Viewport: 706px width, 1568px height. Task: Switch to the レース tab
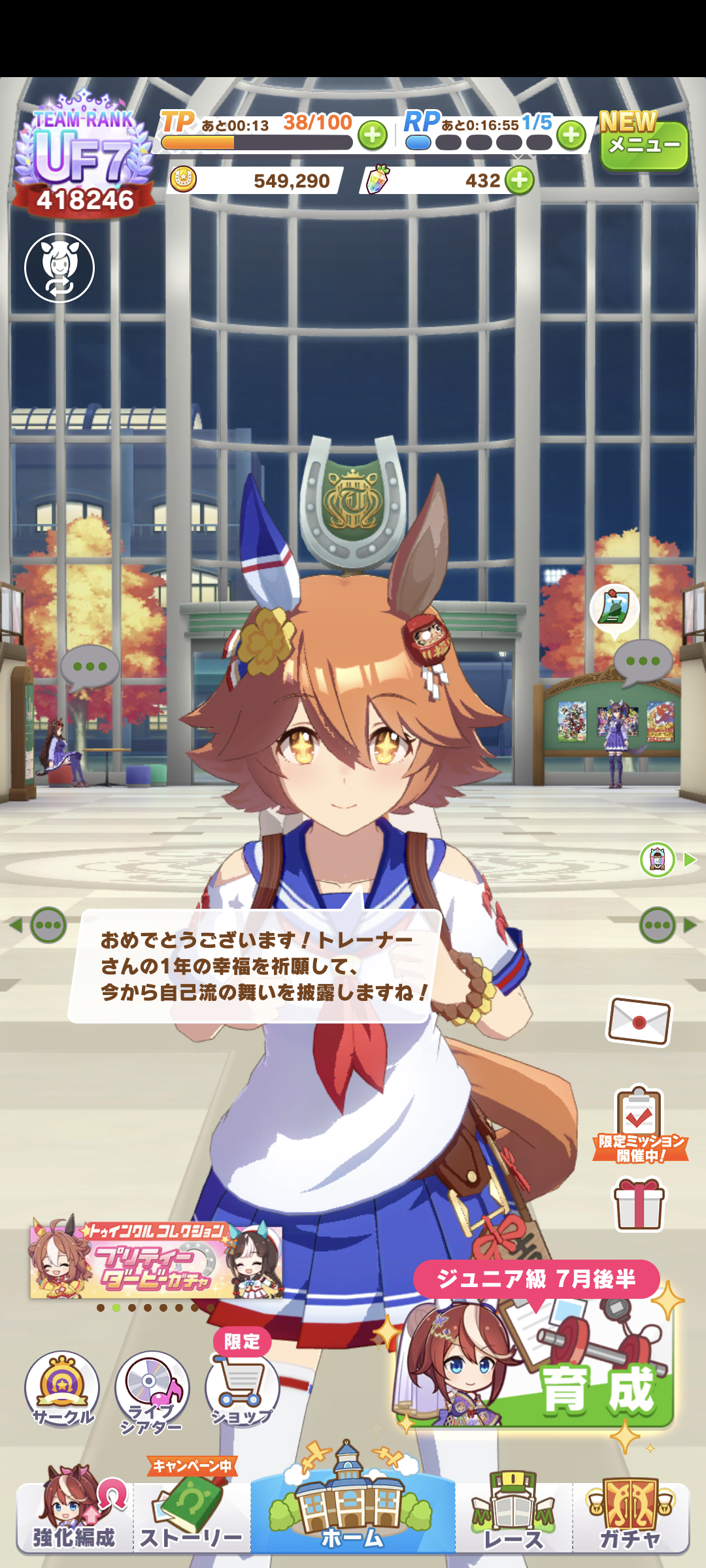pyautogui.click(x=514, y=1517)
